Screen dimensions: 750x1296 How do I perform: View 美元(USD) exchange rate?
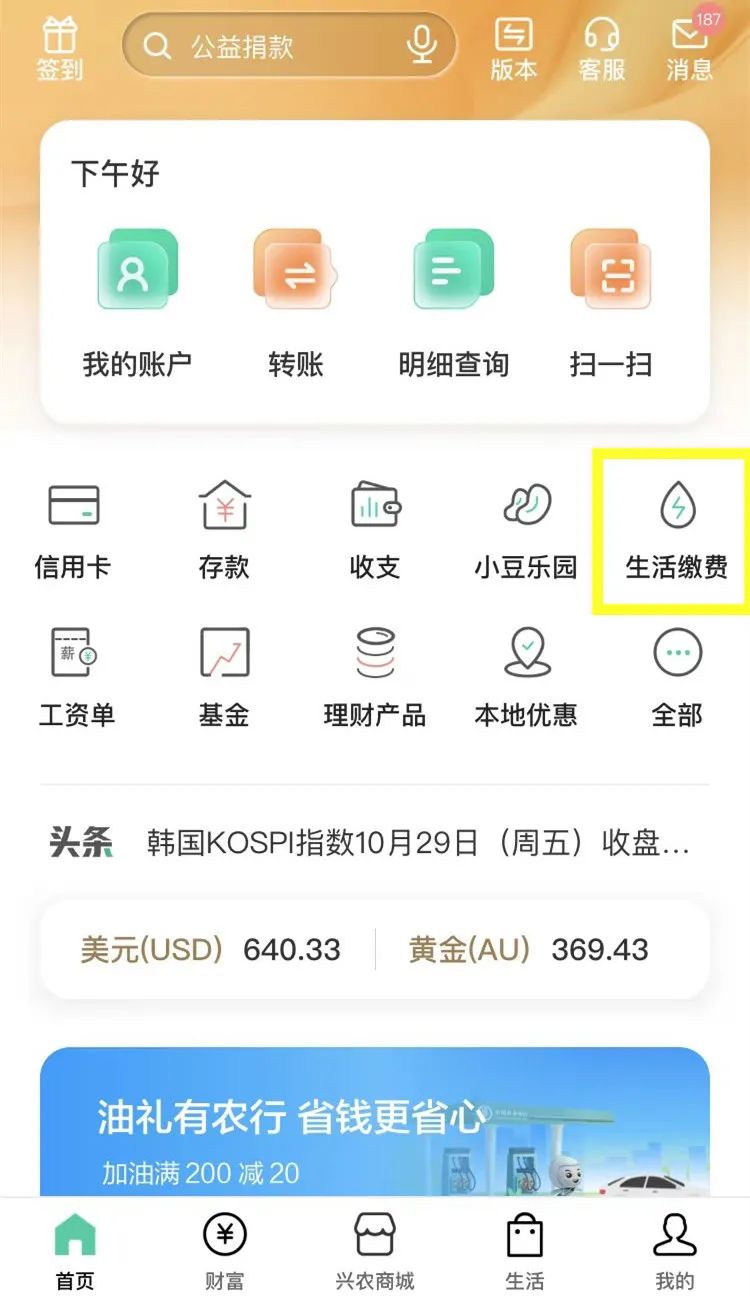click(210, 949)
